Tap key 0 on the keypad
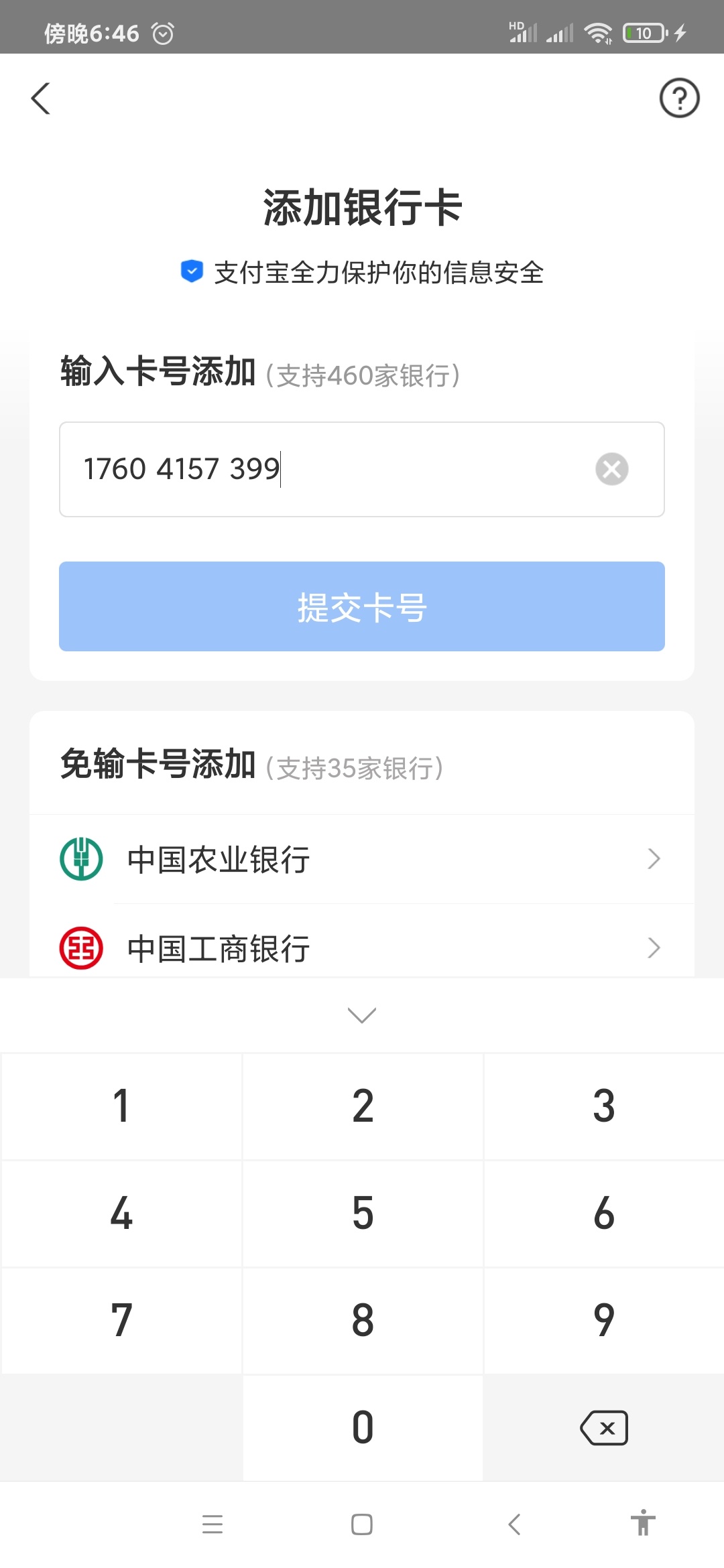 (363, 1428)
